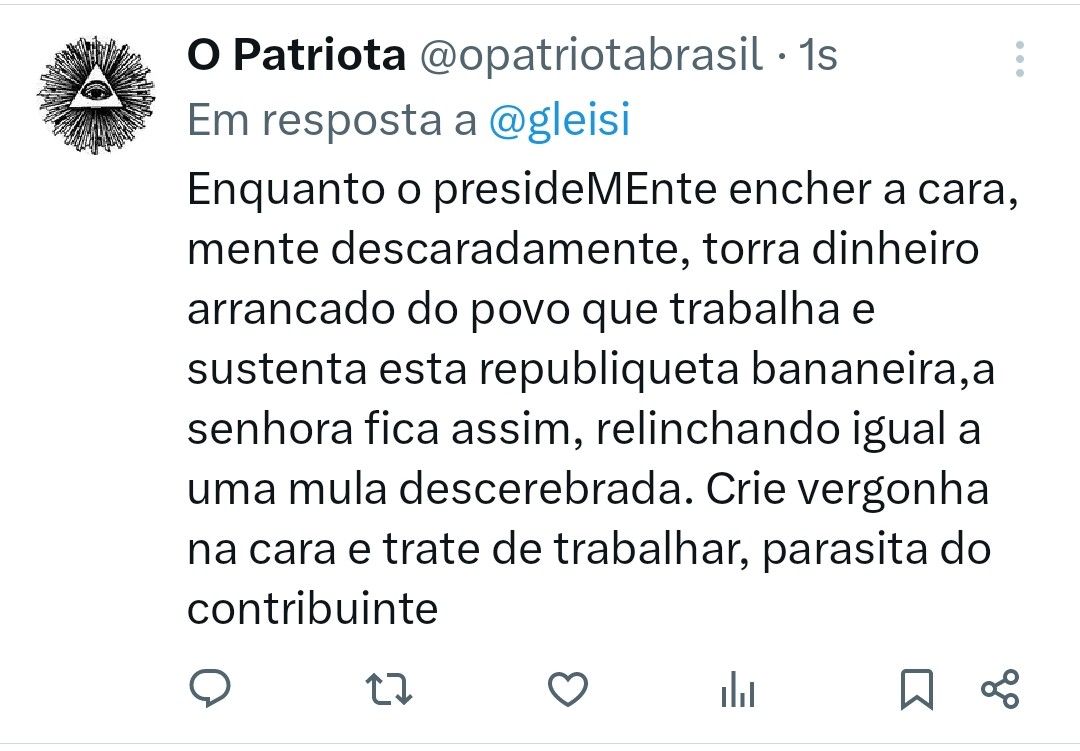Viewport: 1080px width, 751px height.
Task: View the tweet's analytics
Action: (738, 689)
